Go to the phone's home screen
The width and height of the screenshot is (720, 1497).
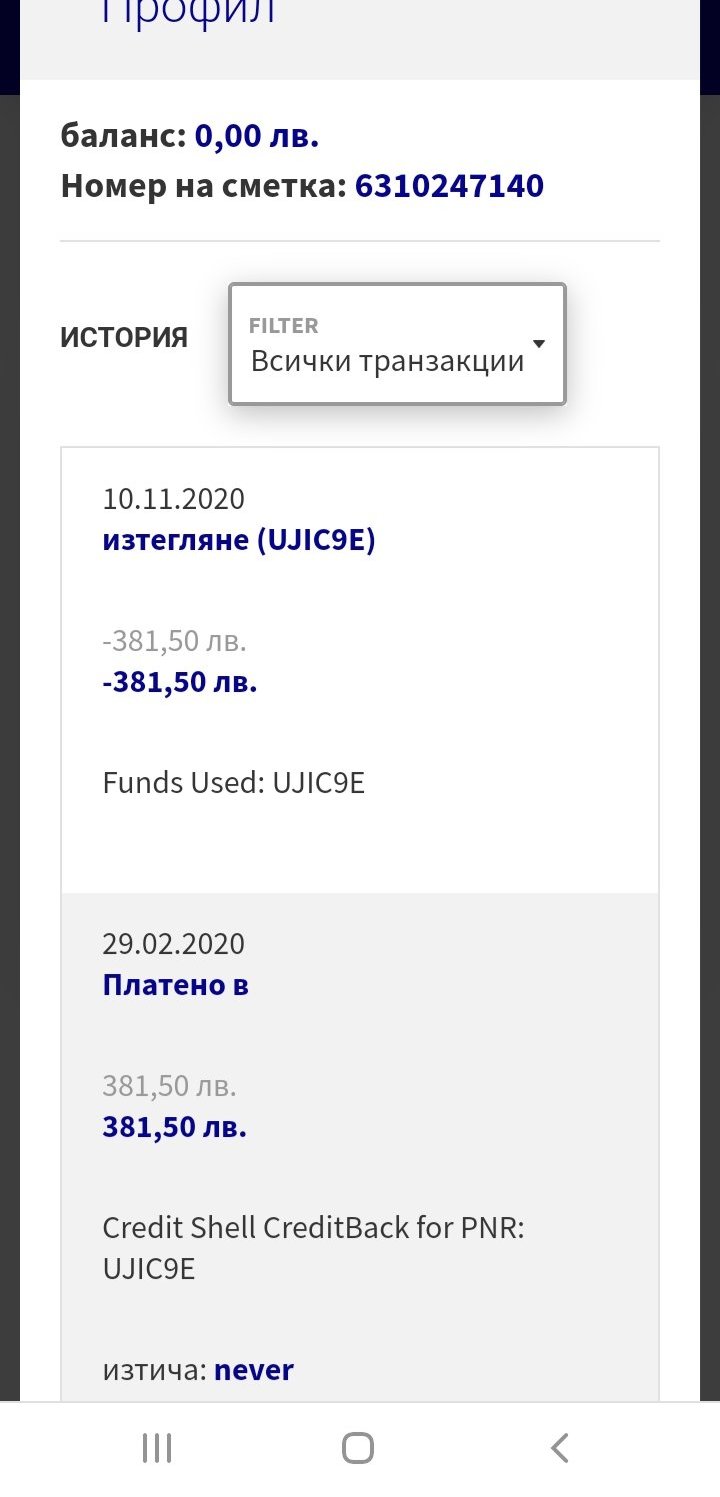click(x=358, y=1447)
